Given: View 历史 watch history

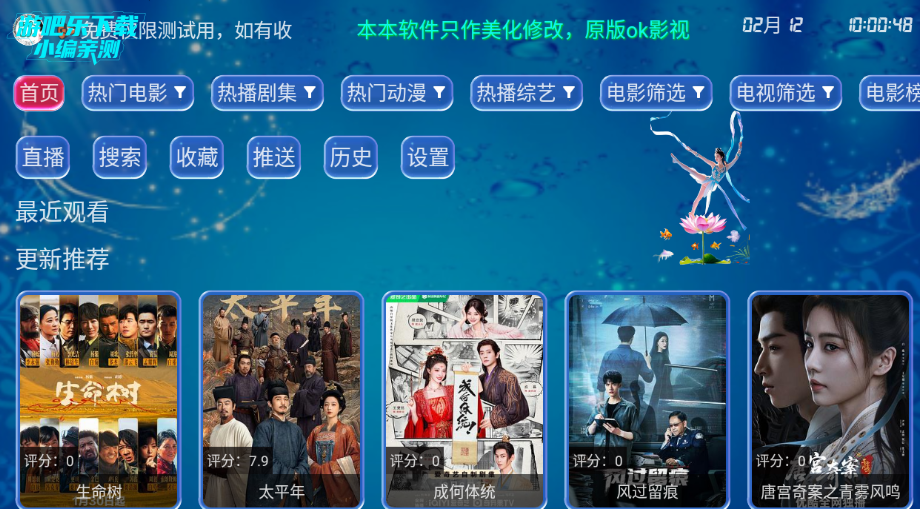Looking at the screenshot, I should click(351, 157).
